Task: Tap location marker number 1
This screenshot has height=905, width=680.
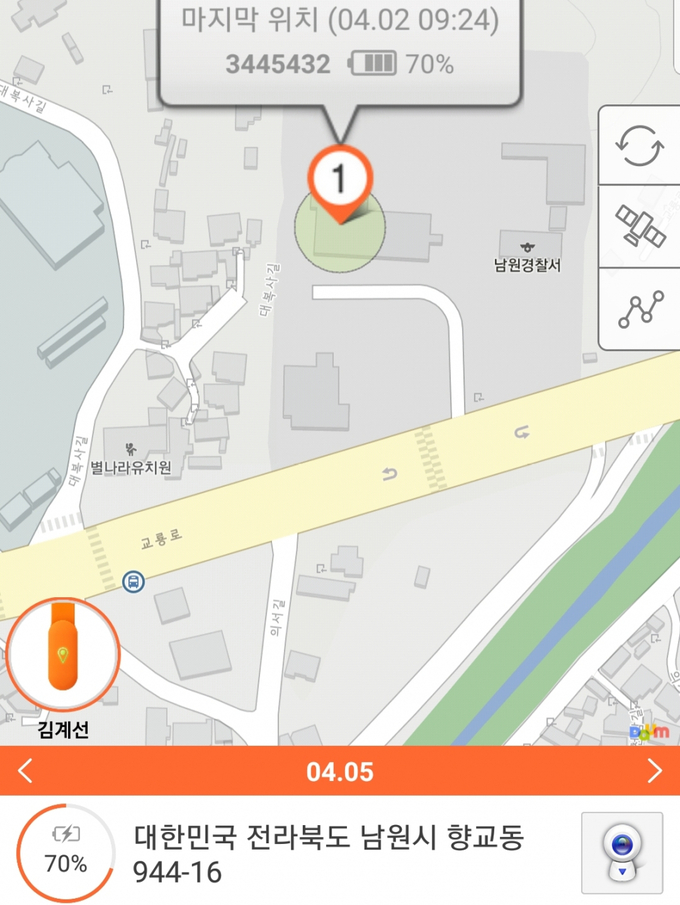Action: pyautogui.click(x=339, y=182)
